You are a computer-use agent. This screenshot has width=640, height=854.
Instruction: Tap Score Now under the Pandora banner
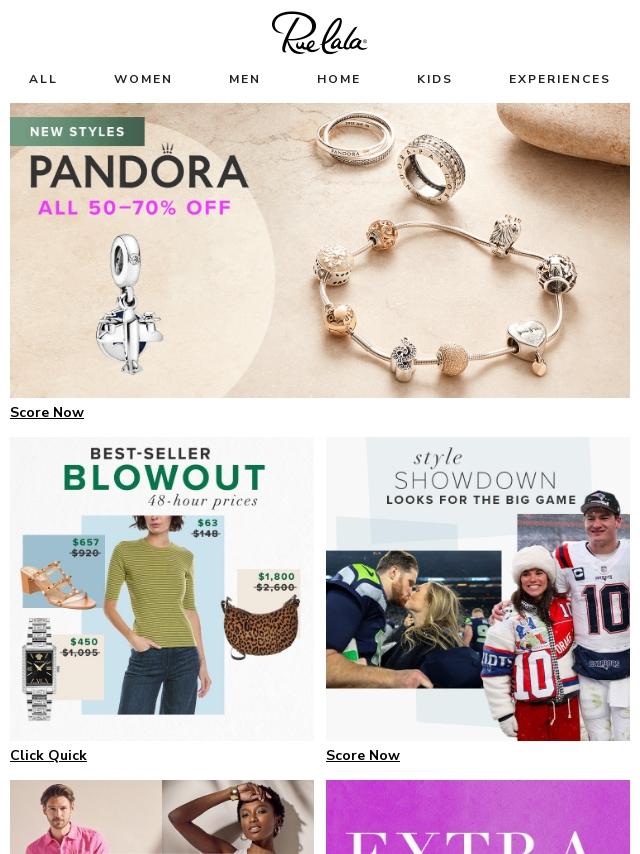tap(47, 412)
